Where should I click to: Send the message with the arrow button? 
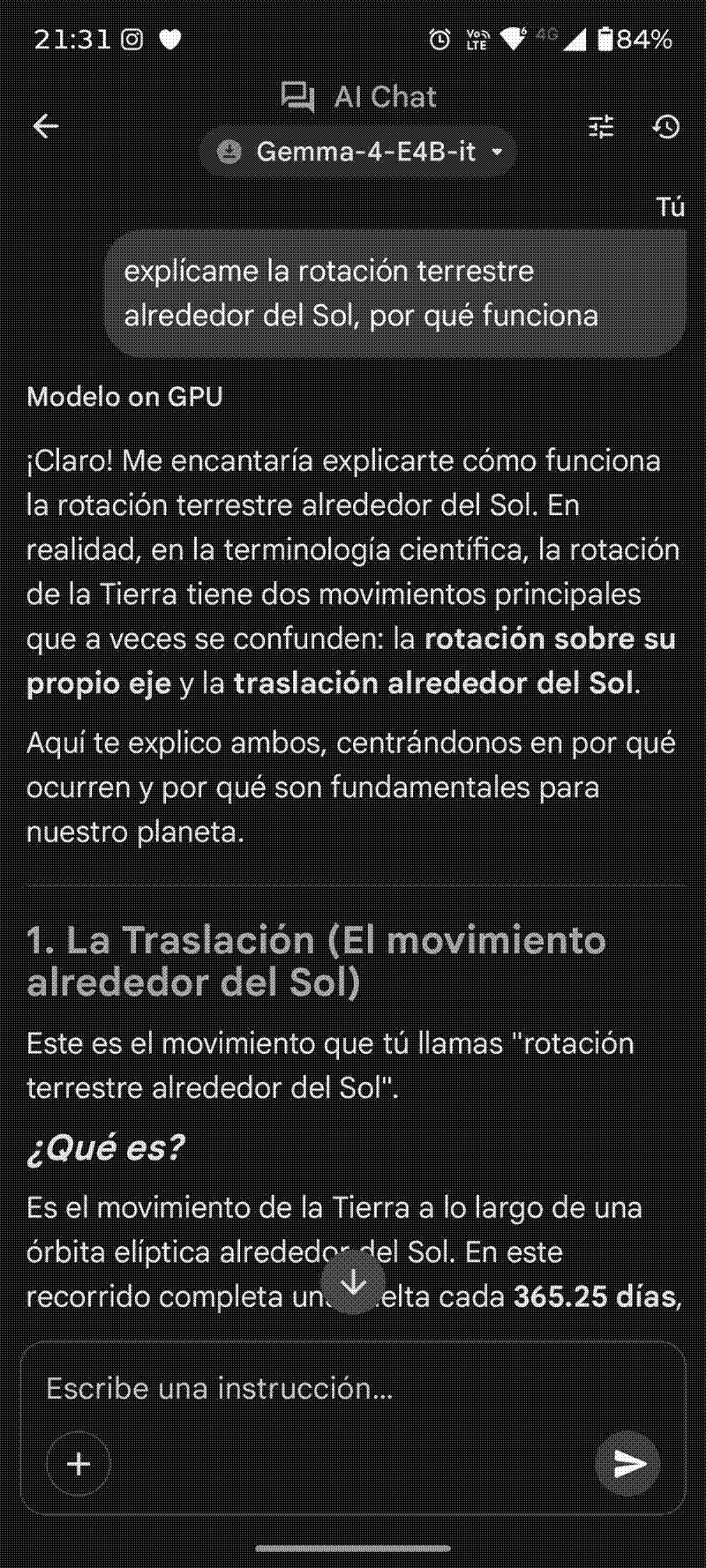click(x=628, y=1465)
